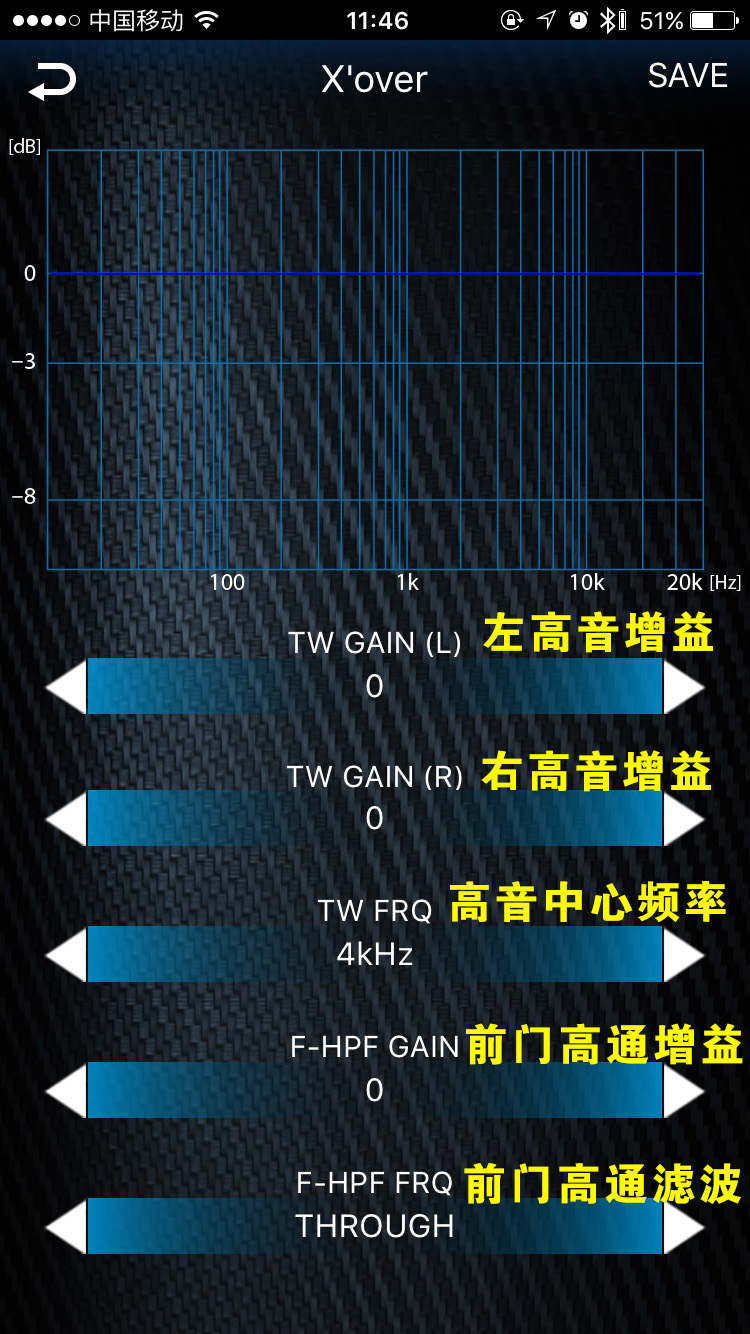Decrease TW GAIN (L) with left arrow
Viewport: 750px width, 1334px height.
(x=66, y=686)
